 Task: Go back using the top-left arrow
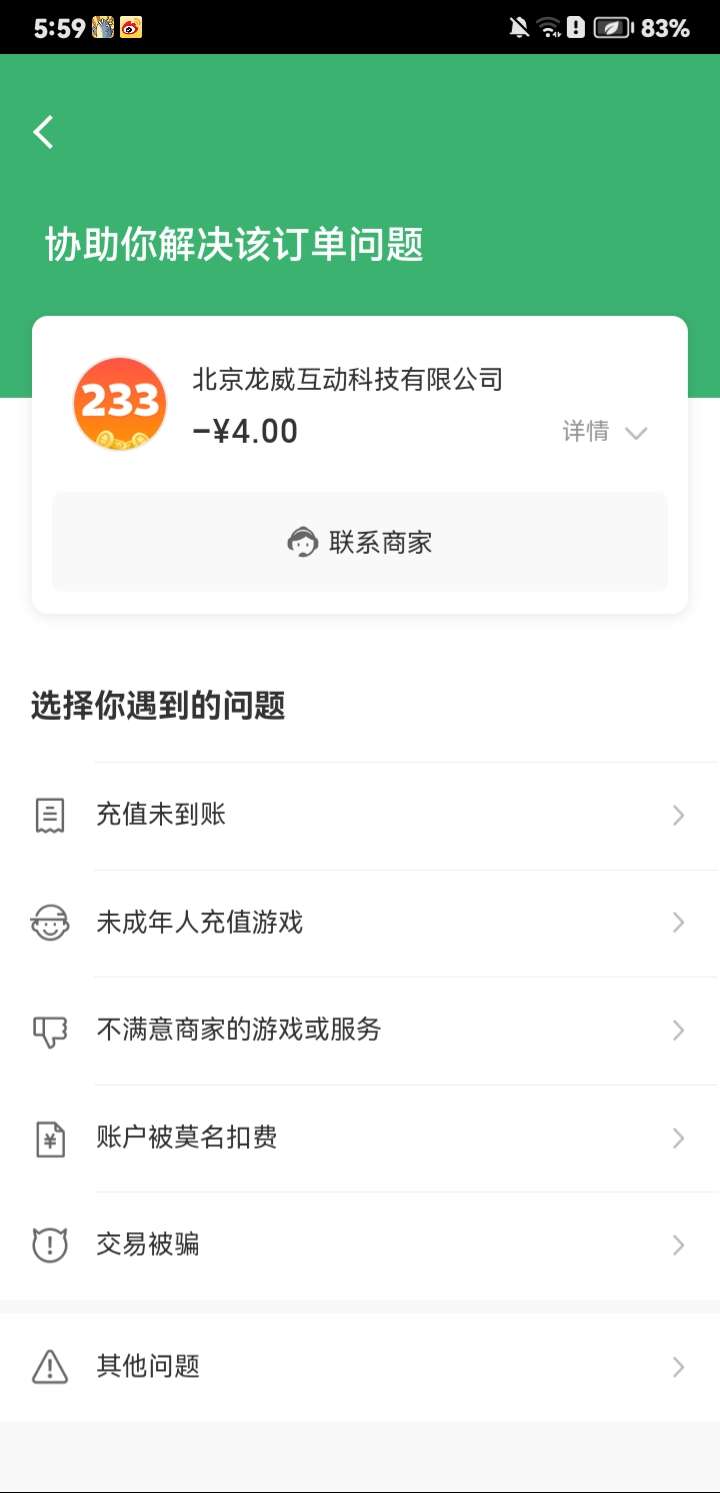pyautogui.click(x=43, y=131)
